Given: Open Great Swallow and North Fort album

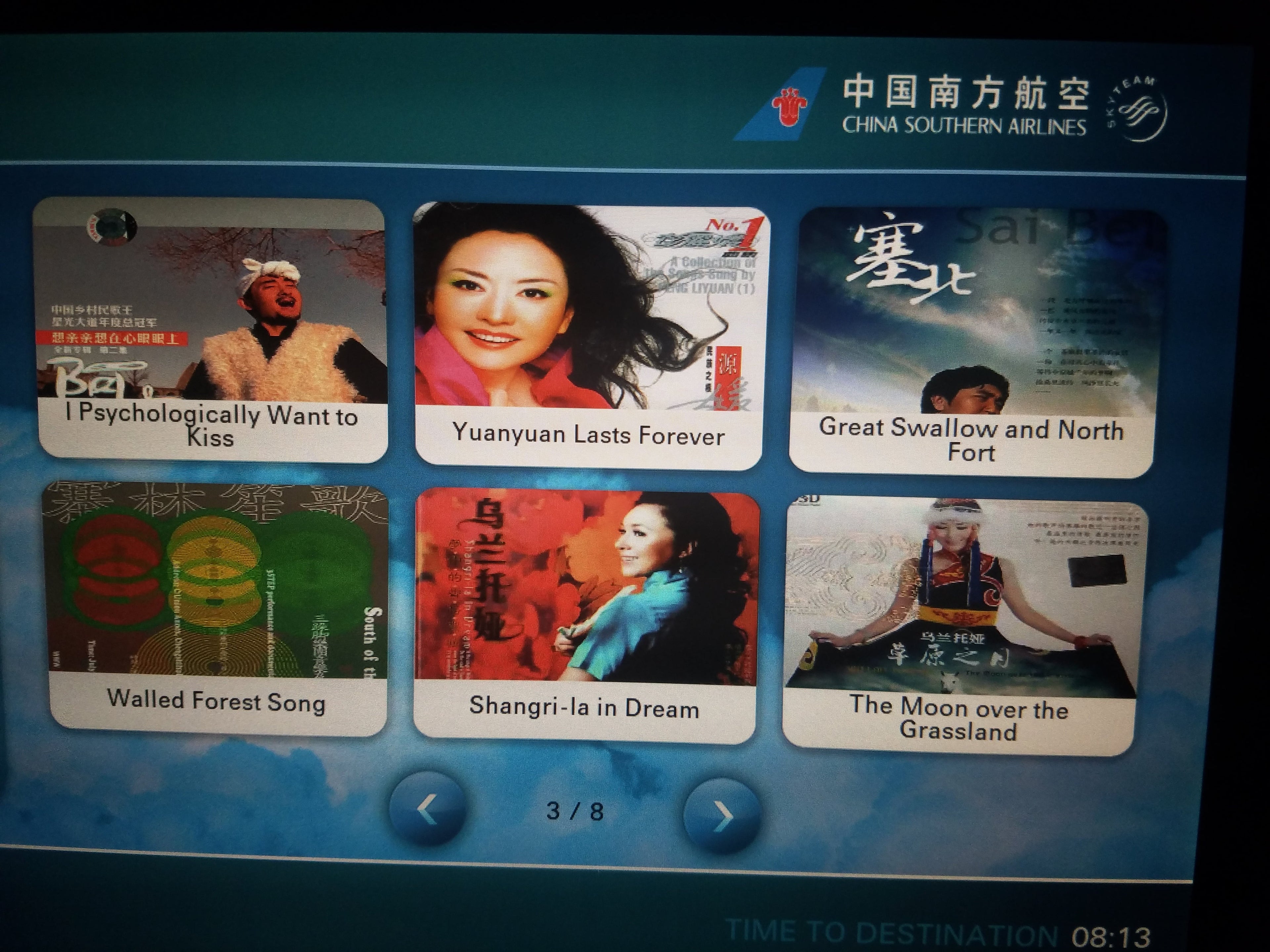Looking at the screenshot, I should 972,341.
